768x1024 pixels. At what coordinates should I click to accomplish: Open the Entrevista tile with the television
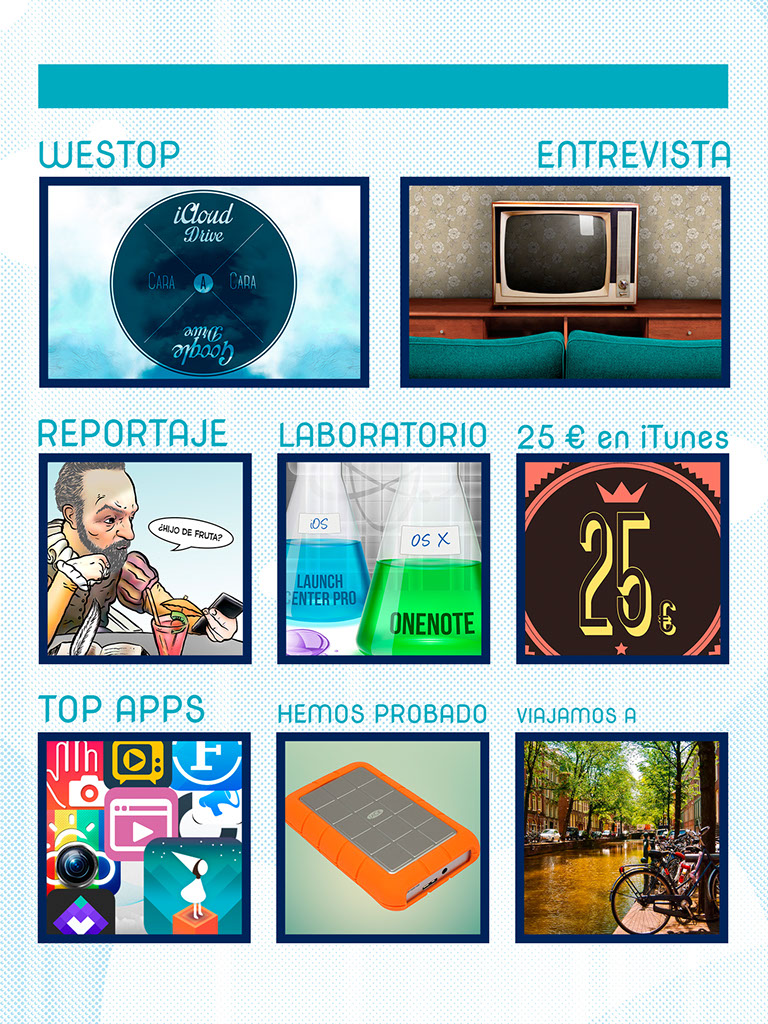tap(565, 282)
